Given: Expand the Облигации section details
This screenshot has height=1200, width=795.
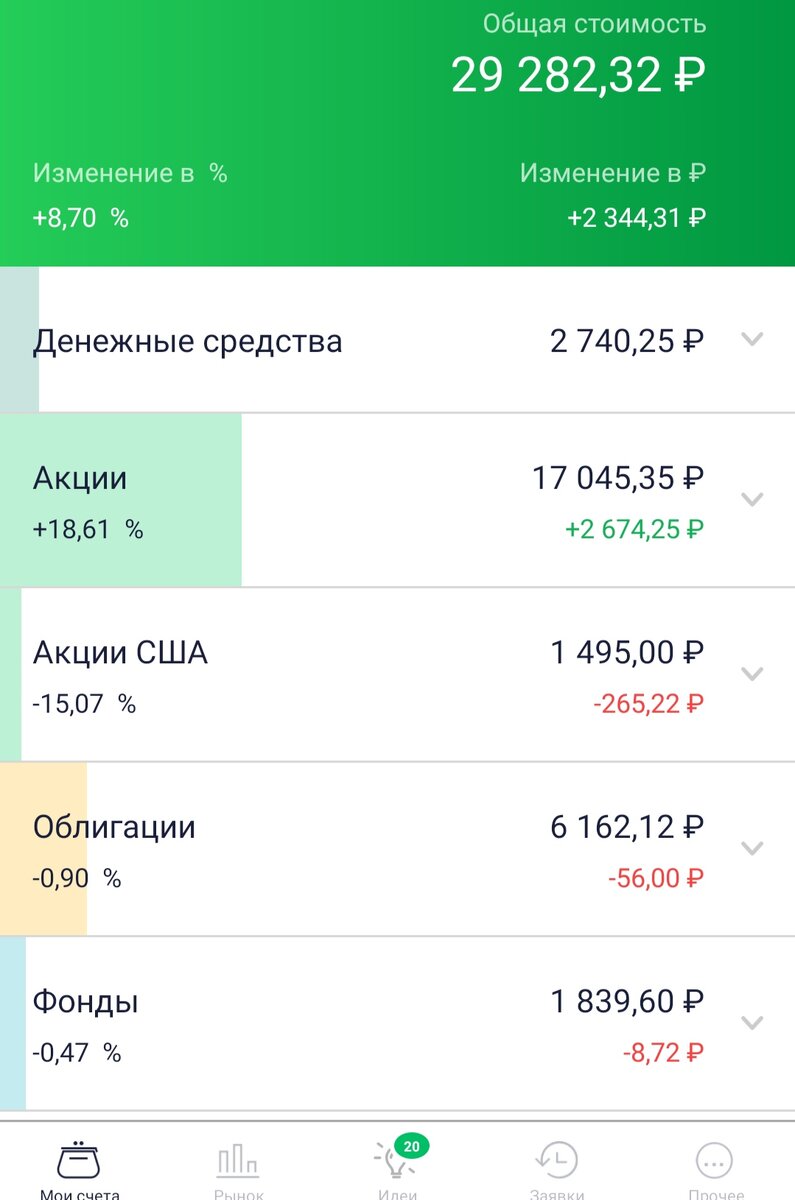Looking at the screenshot, I should [753, 848].
